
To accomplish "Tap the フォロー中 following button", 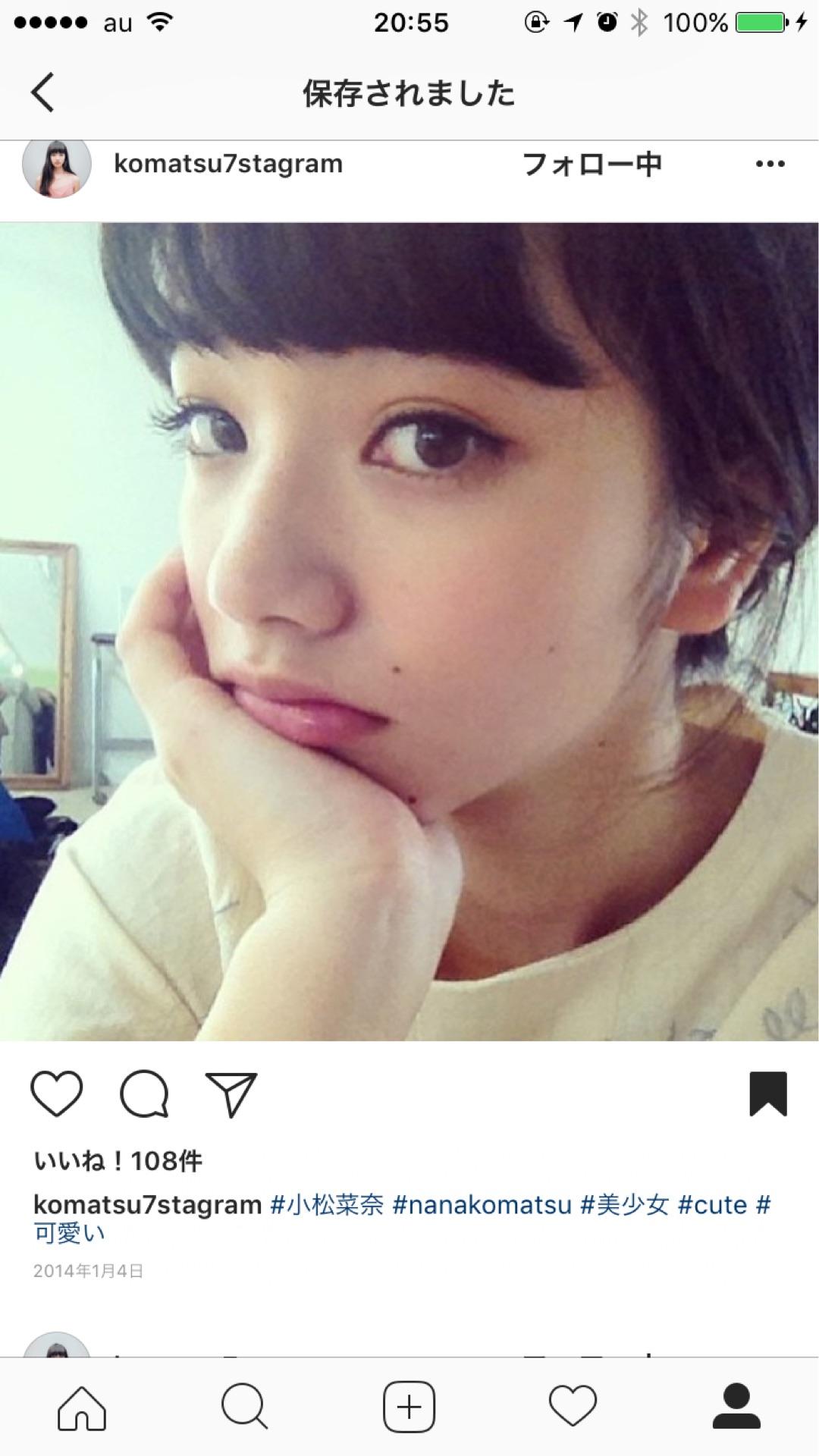I will tap(592, 164).
